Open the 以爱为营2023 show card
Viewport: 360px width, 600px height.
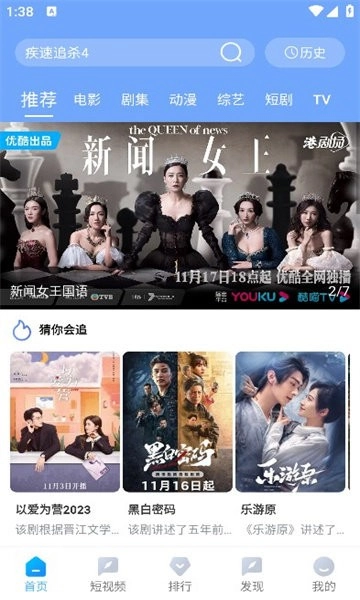[65, 443]
